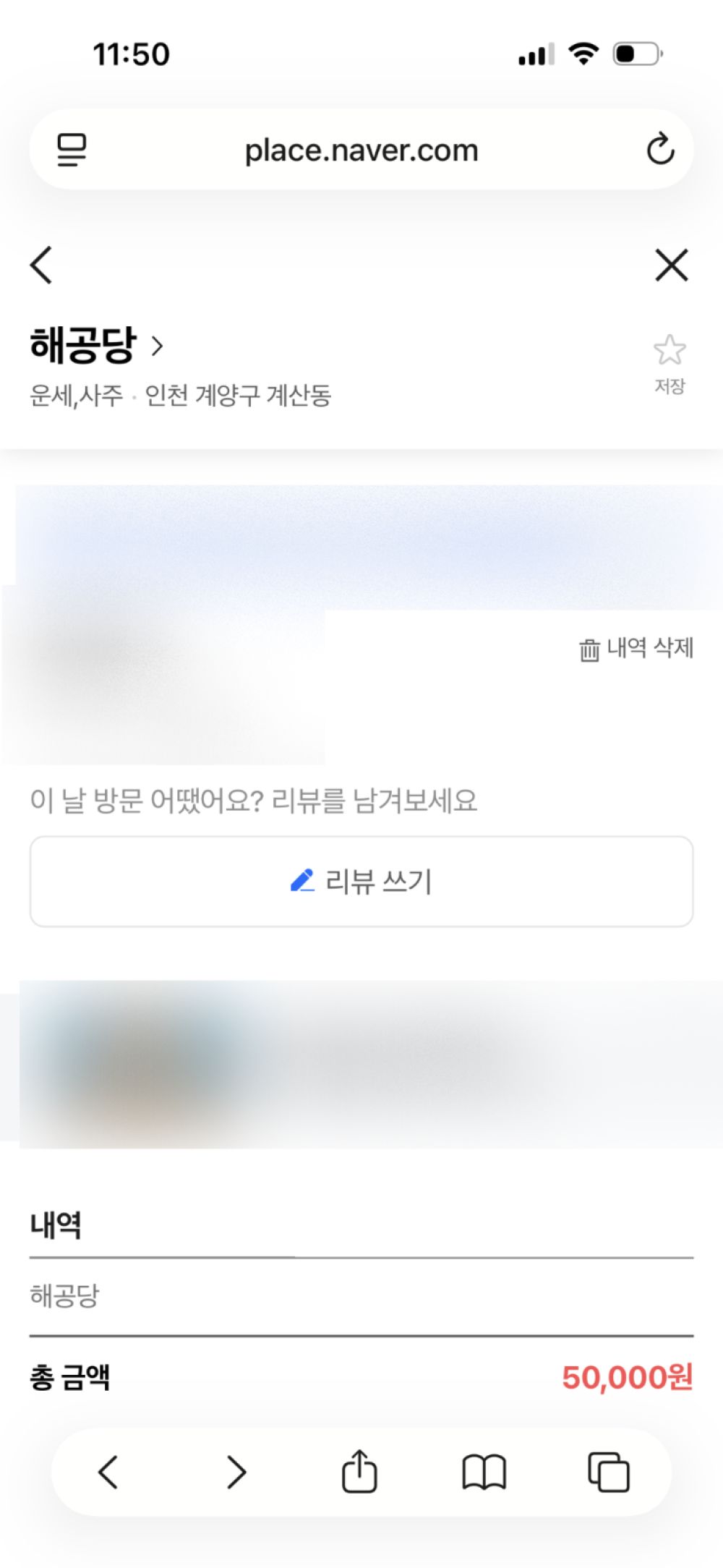
Task: Show all open Safari tabs
Action: (609, 1472)
